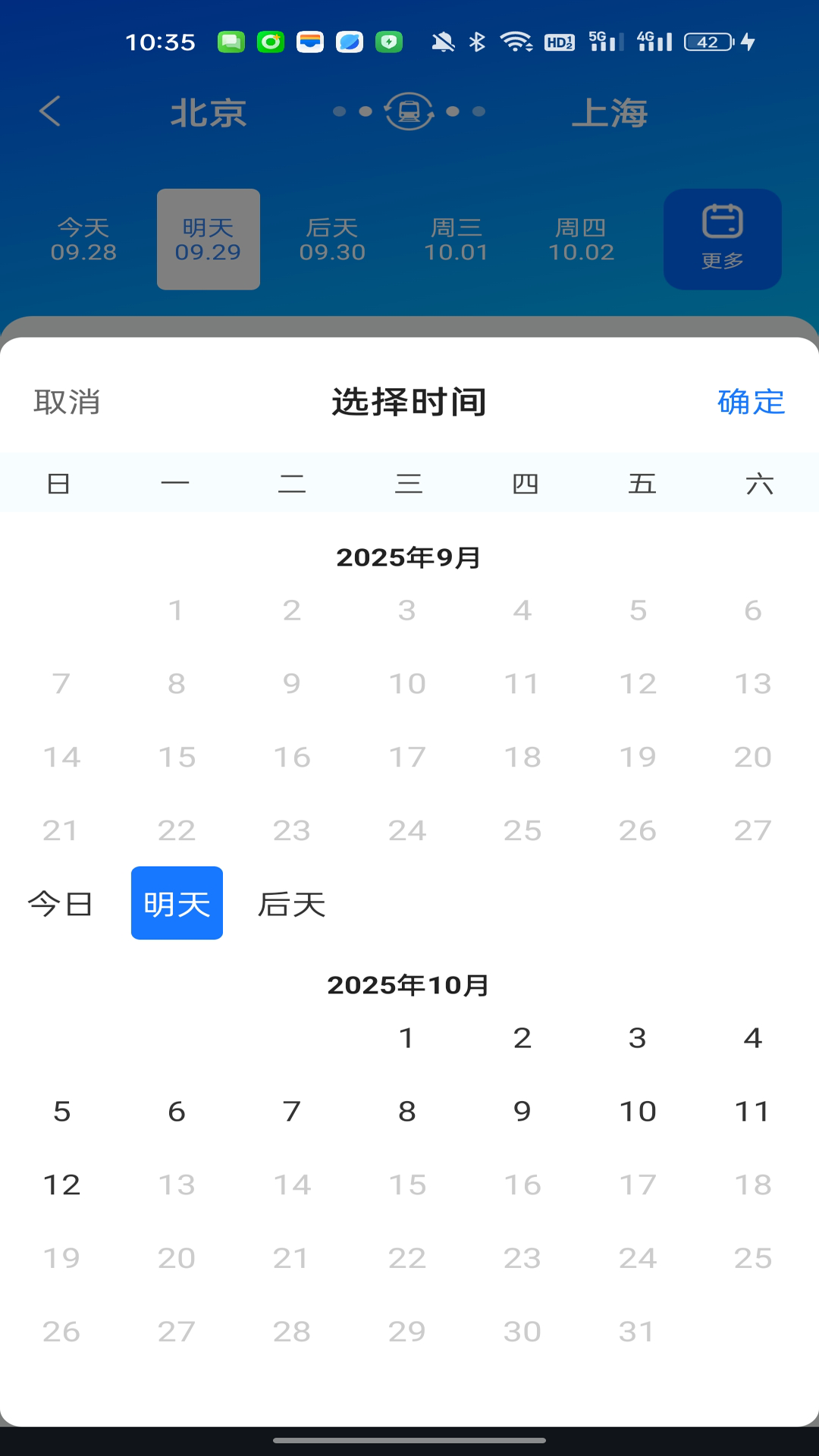Swap cities using the train exchange icon
Viewport: 819px width, 1456px height.
(408, 111)
